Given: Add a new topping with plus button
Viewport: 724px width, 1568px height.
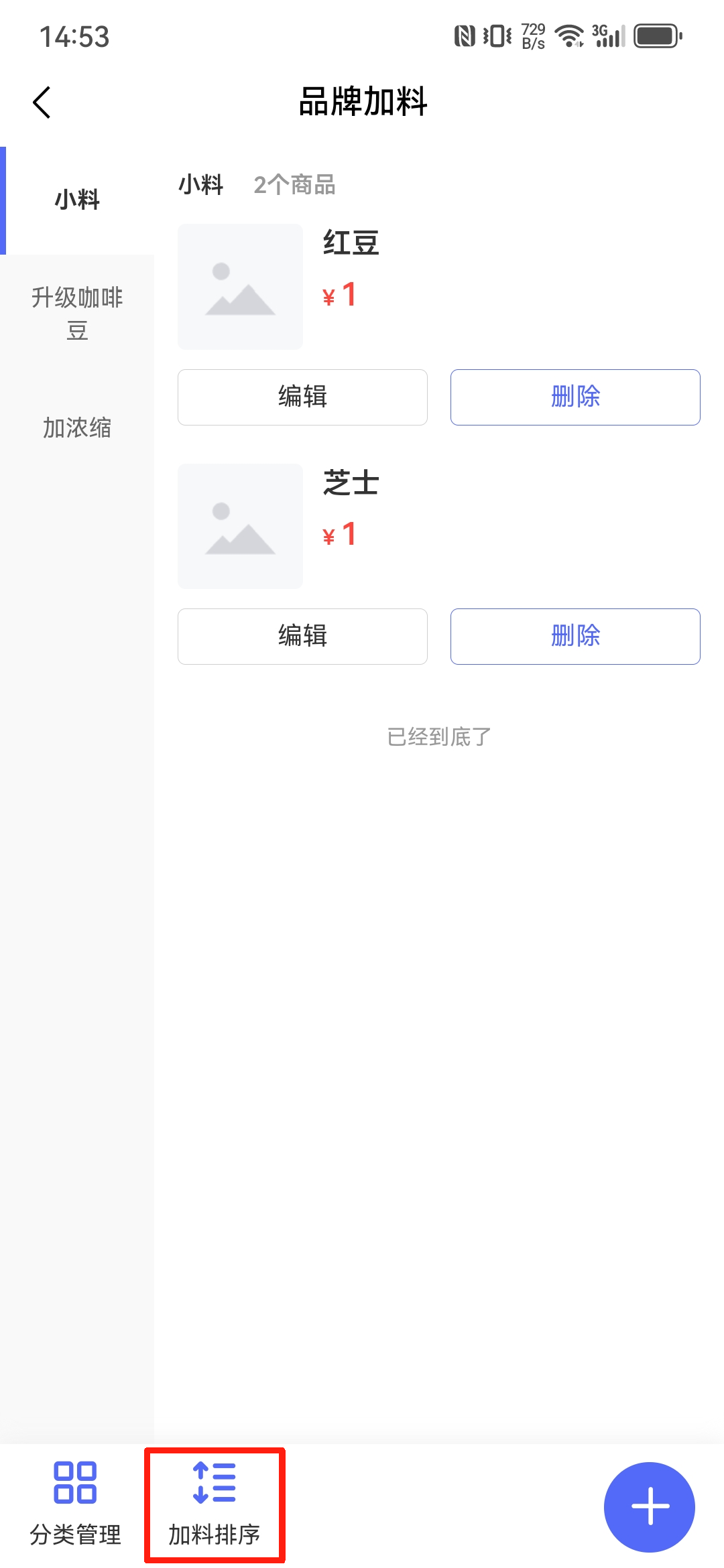Looking at the screenshot, I should tap(649, 1507).
